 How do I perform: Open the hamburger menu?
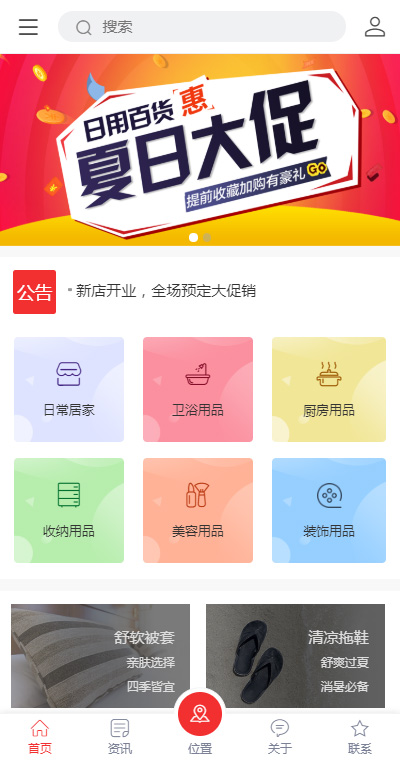[x=29, y=27]
